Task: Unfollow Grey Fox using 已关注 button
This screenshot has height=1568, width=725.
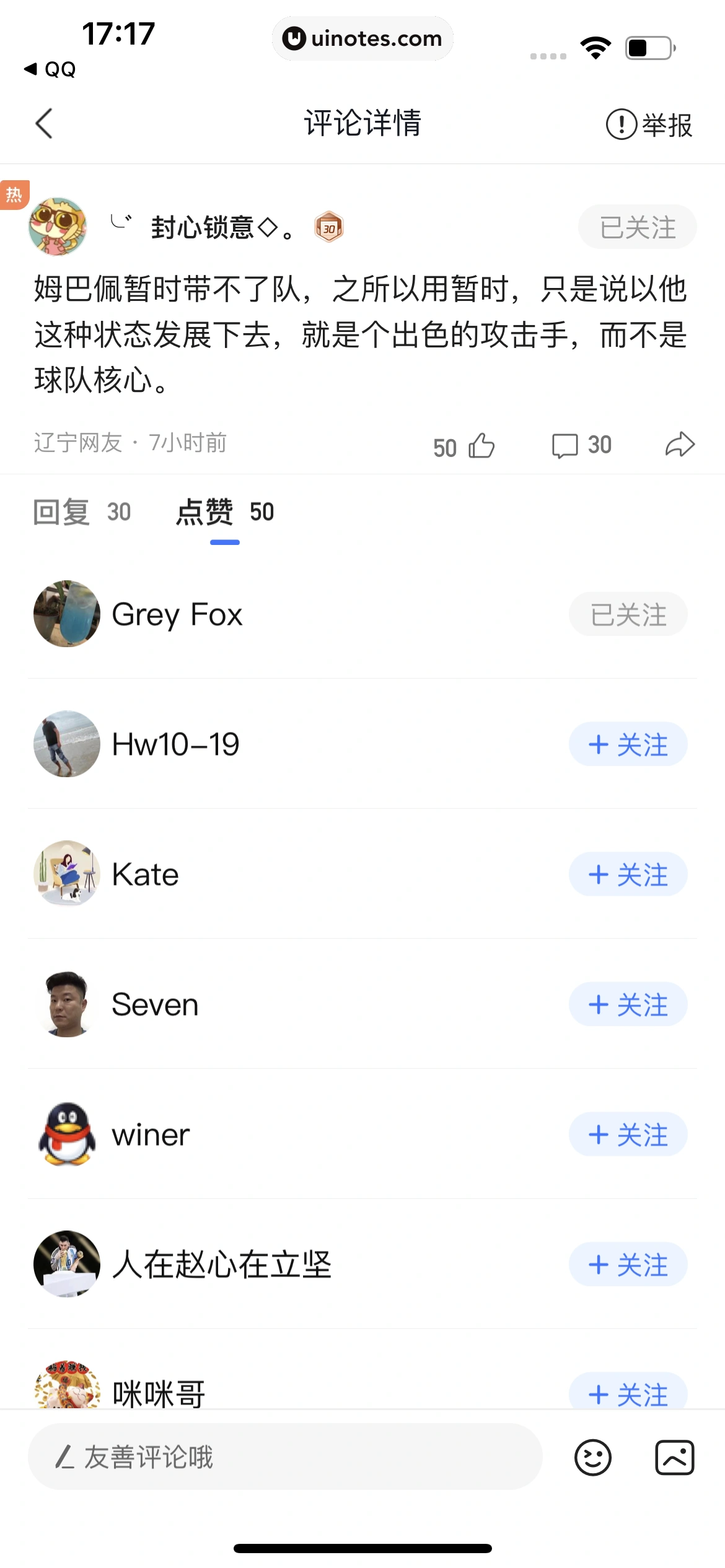Action: (628, 614)
